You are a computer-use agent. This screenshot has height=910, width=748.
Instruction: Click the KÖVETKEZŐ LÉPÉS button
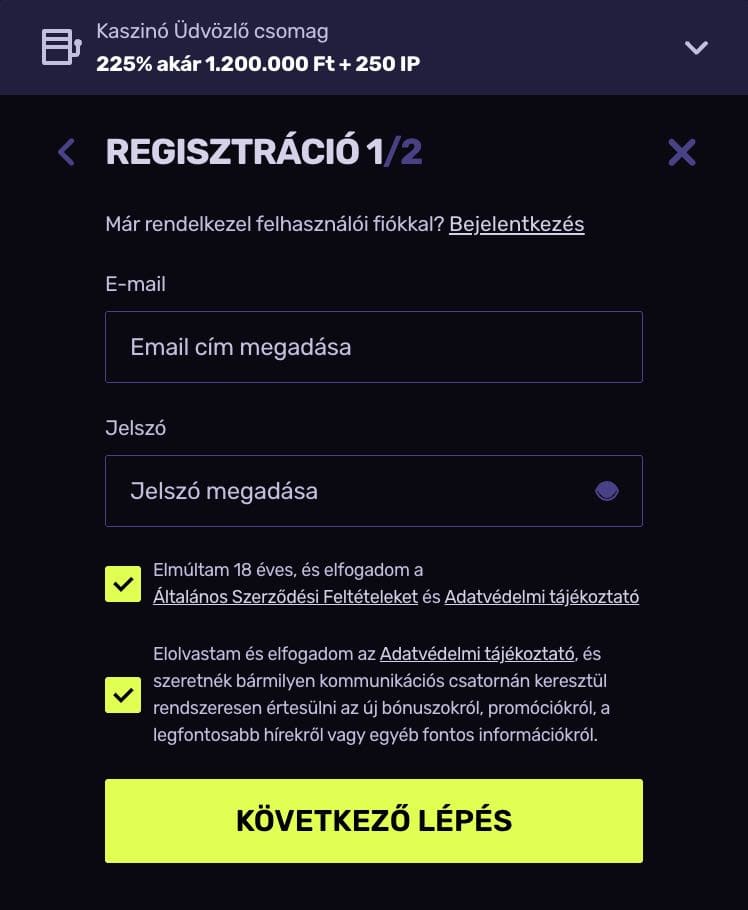pyautogui.click(x=374, y=820)
